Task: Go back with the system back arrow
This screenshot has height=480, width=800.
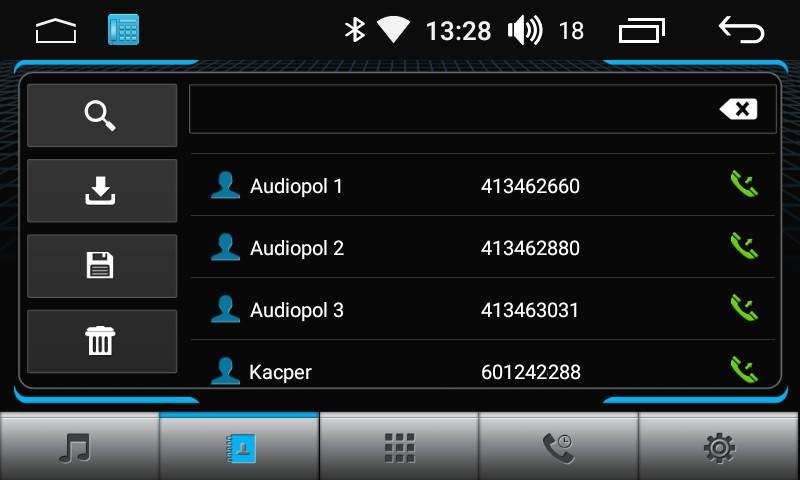Action: (x=741, y=31)
